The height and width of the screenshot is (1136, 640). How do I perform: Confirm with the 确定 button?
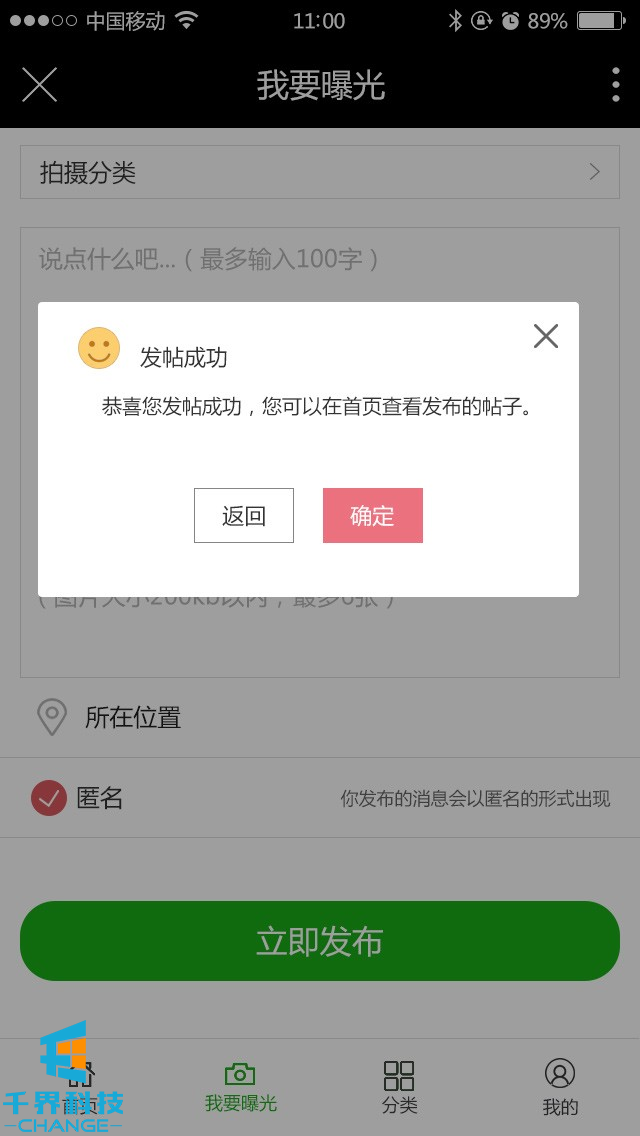pos(373,516)
